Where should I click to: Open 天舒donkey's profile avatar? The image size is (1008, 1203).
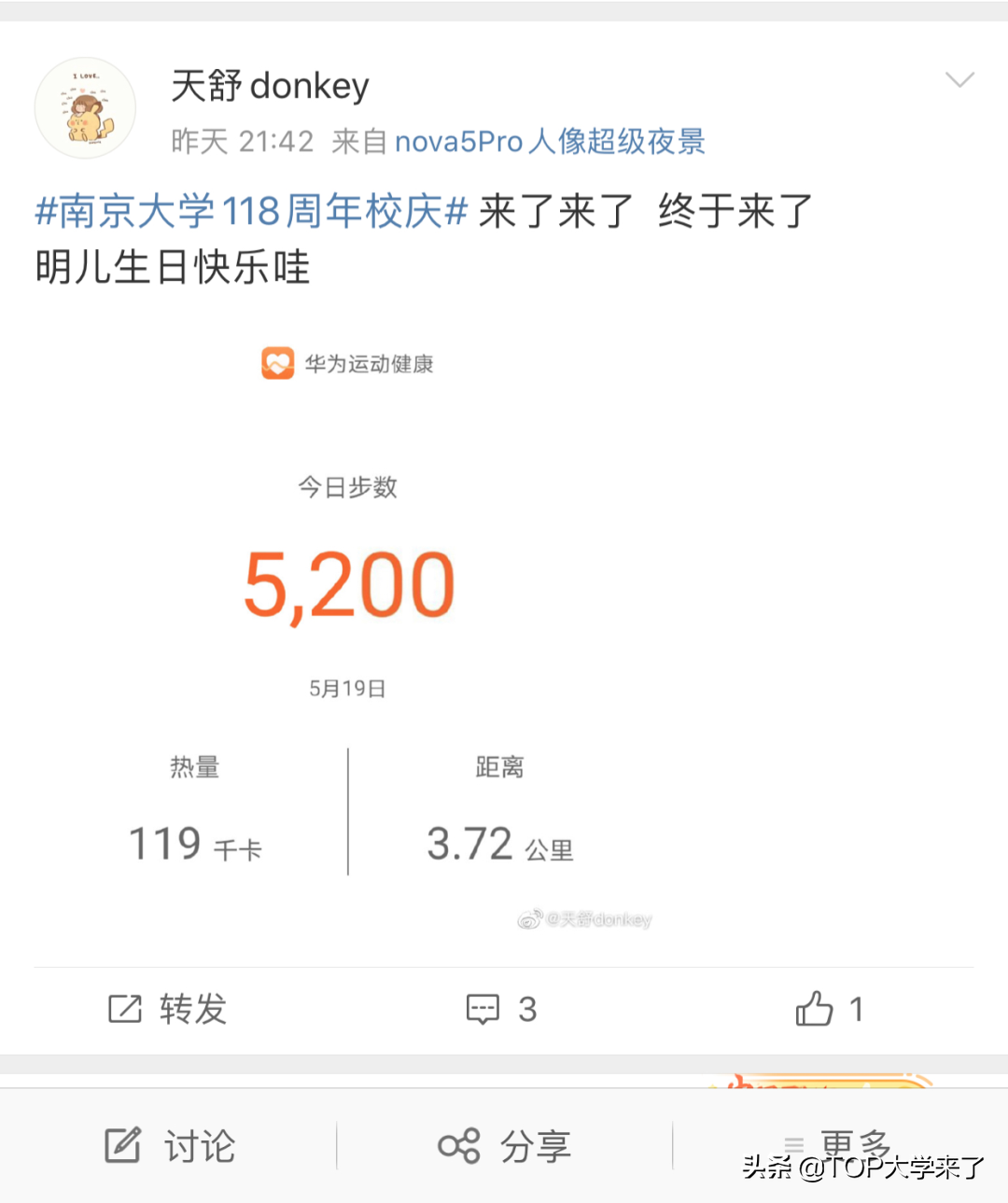[x=85, y=108]
